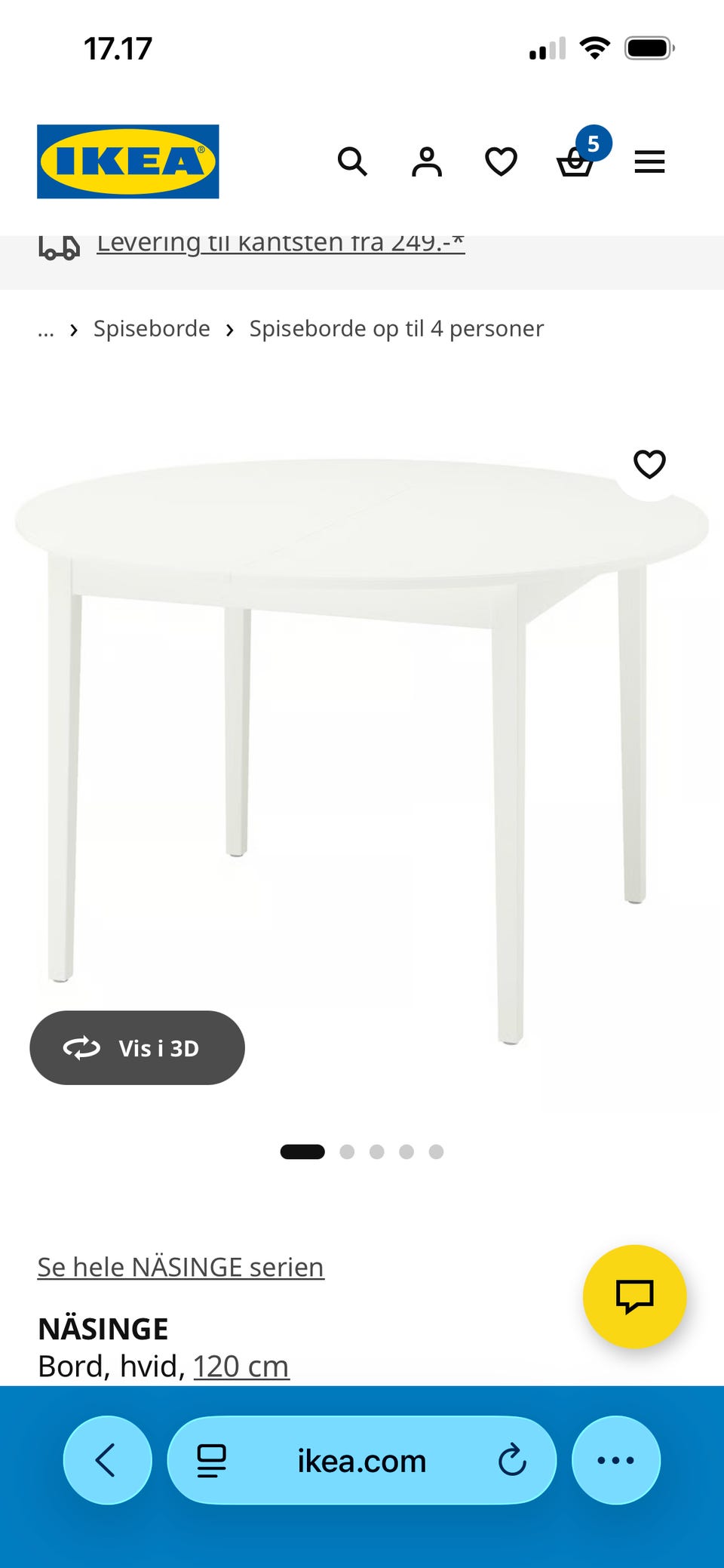Activate Vis i 3D view mode
The image size is (724, 1568).
pyautogui.click(x=137, y=1047)
